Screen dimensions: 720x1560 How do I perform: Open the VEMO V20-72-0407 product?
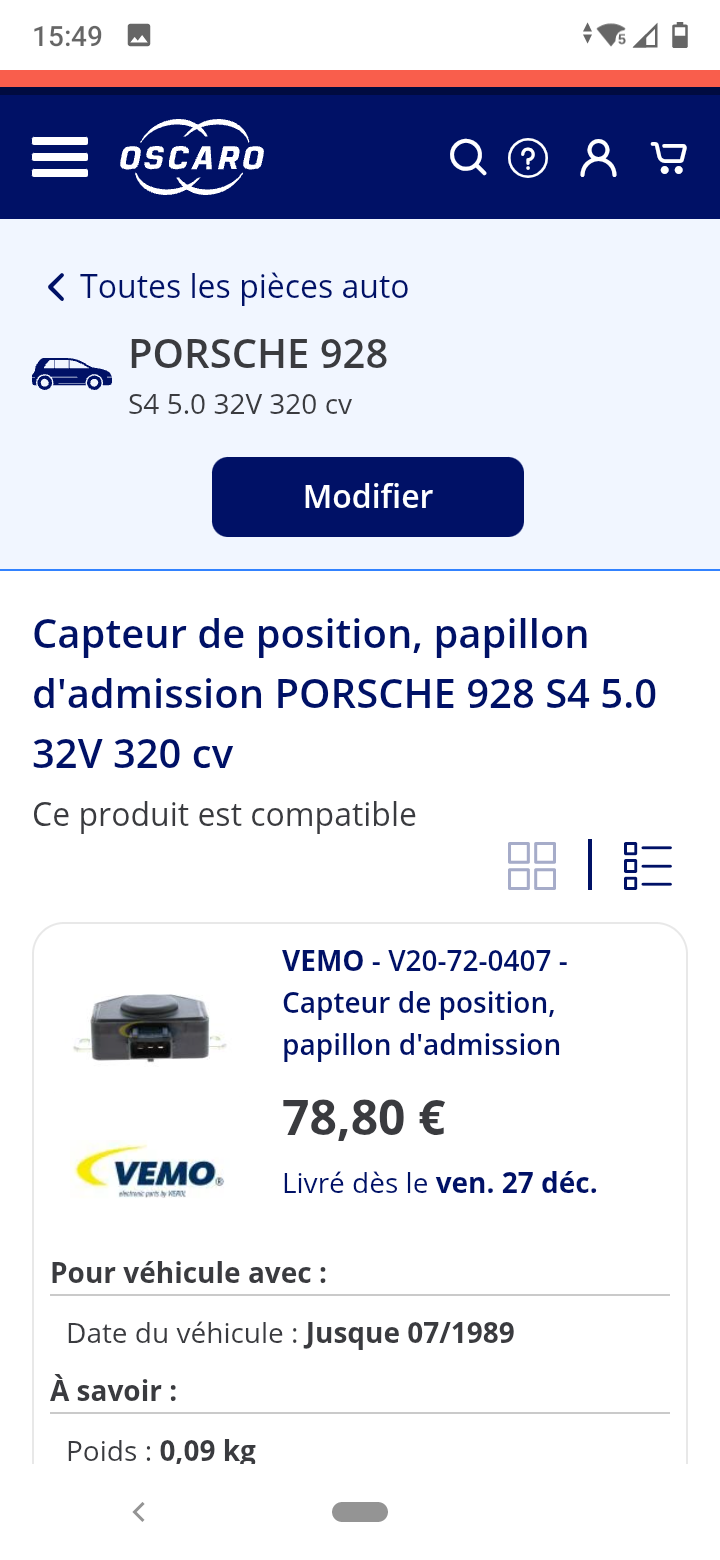coord(425,1003)
